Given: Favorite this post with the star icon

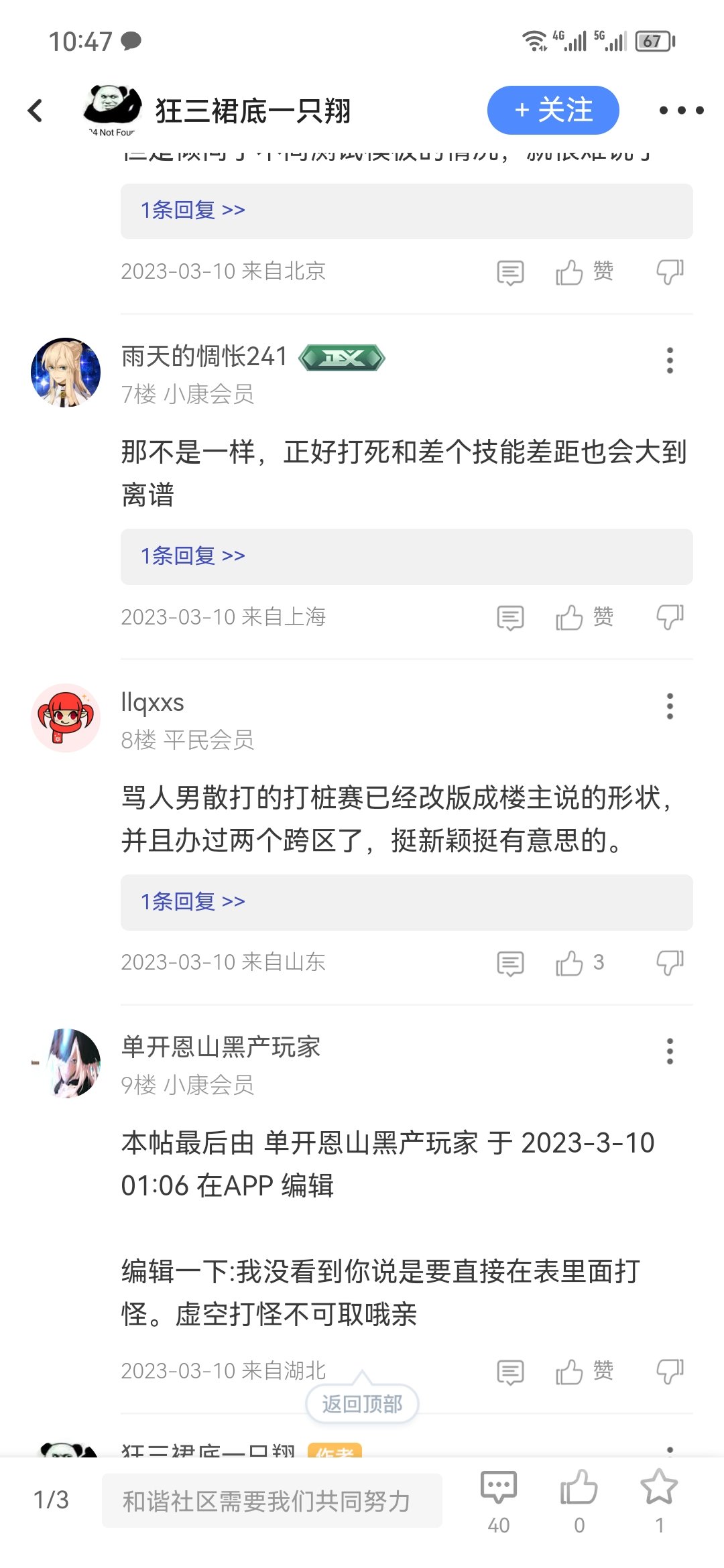Looking at the screenshot, I should tap(660, 1500).
